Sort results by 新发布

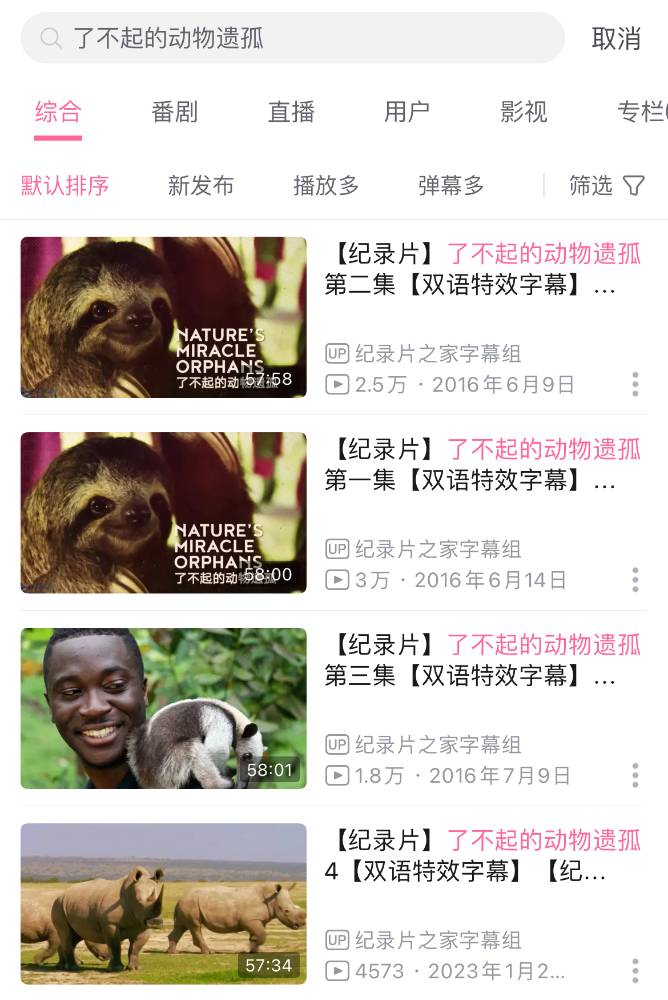click(x=201, y=185)
